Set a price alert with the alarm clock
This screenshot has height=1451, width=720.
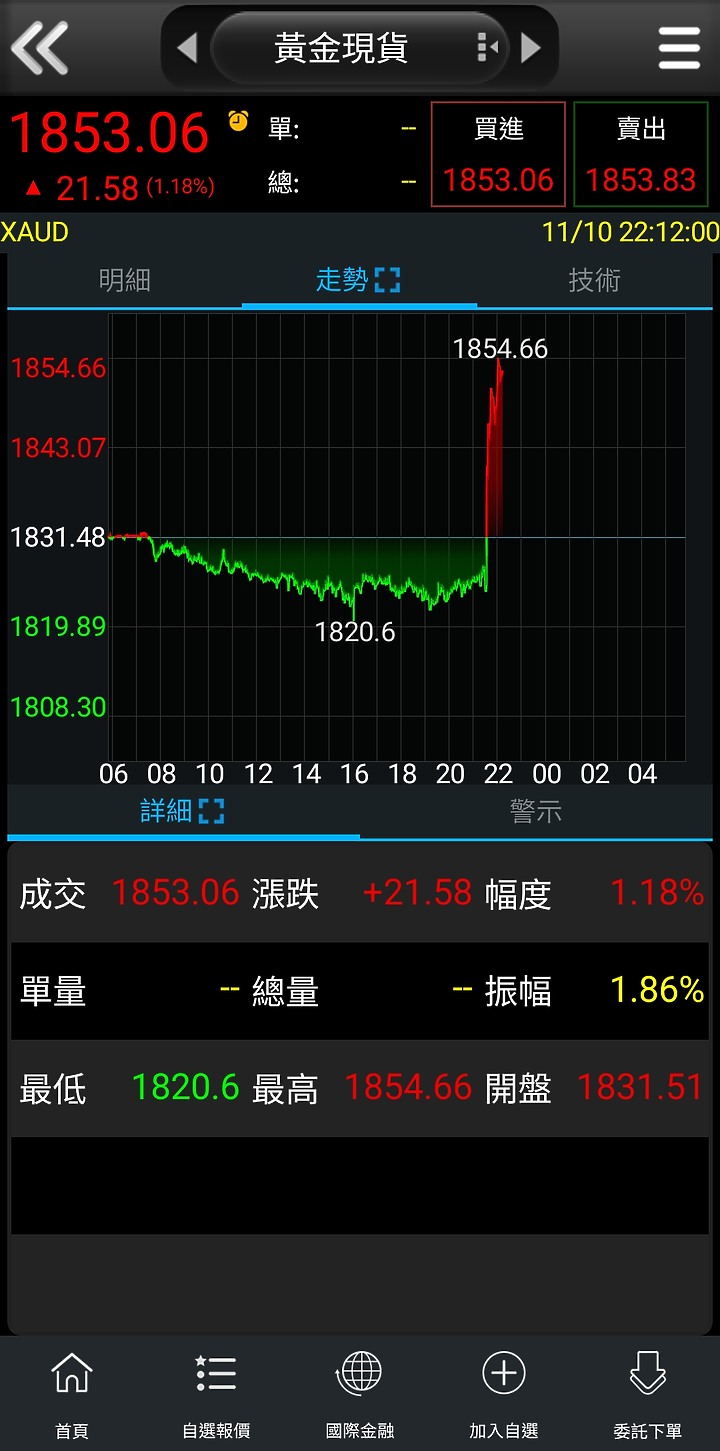point(238,120)
